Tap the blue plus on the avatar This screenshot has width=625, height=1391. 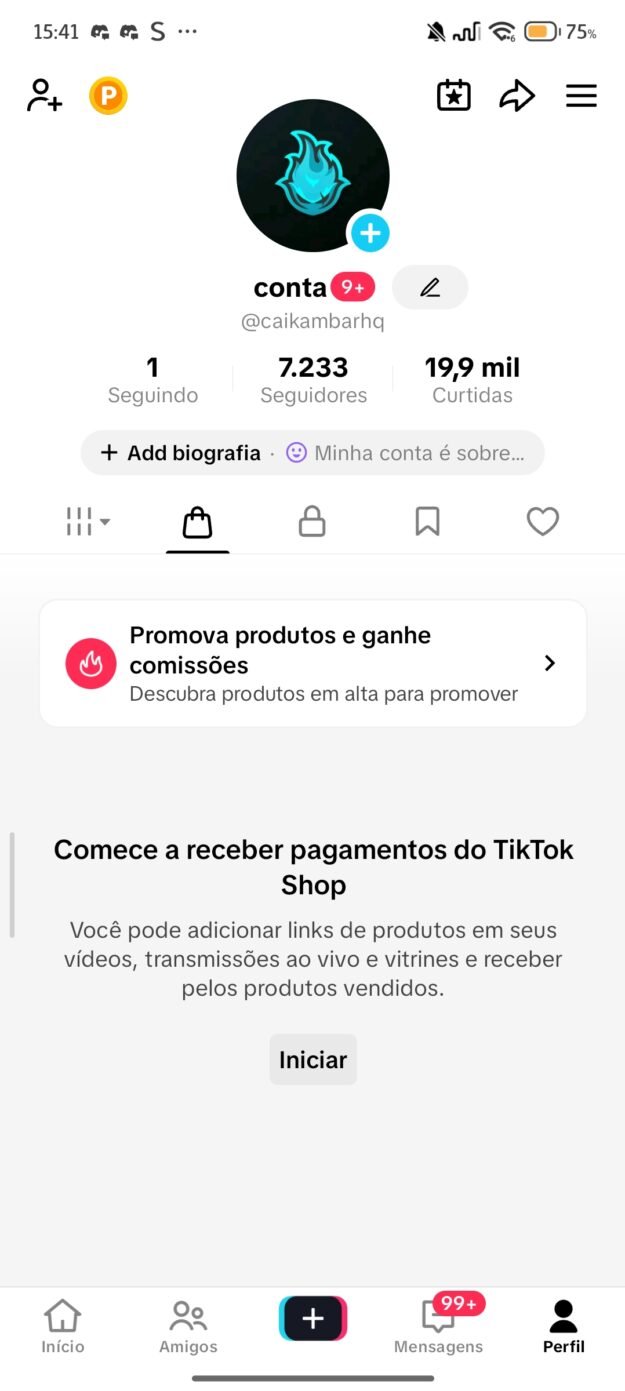(370, 234)
